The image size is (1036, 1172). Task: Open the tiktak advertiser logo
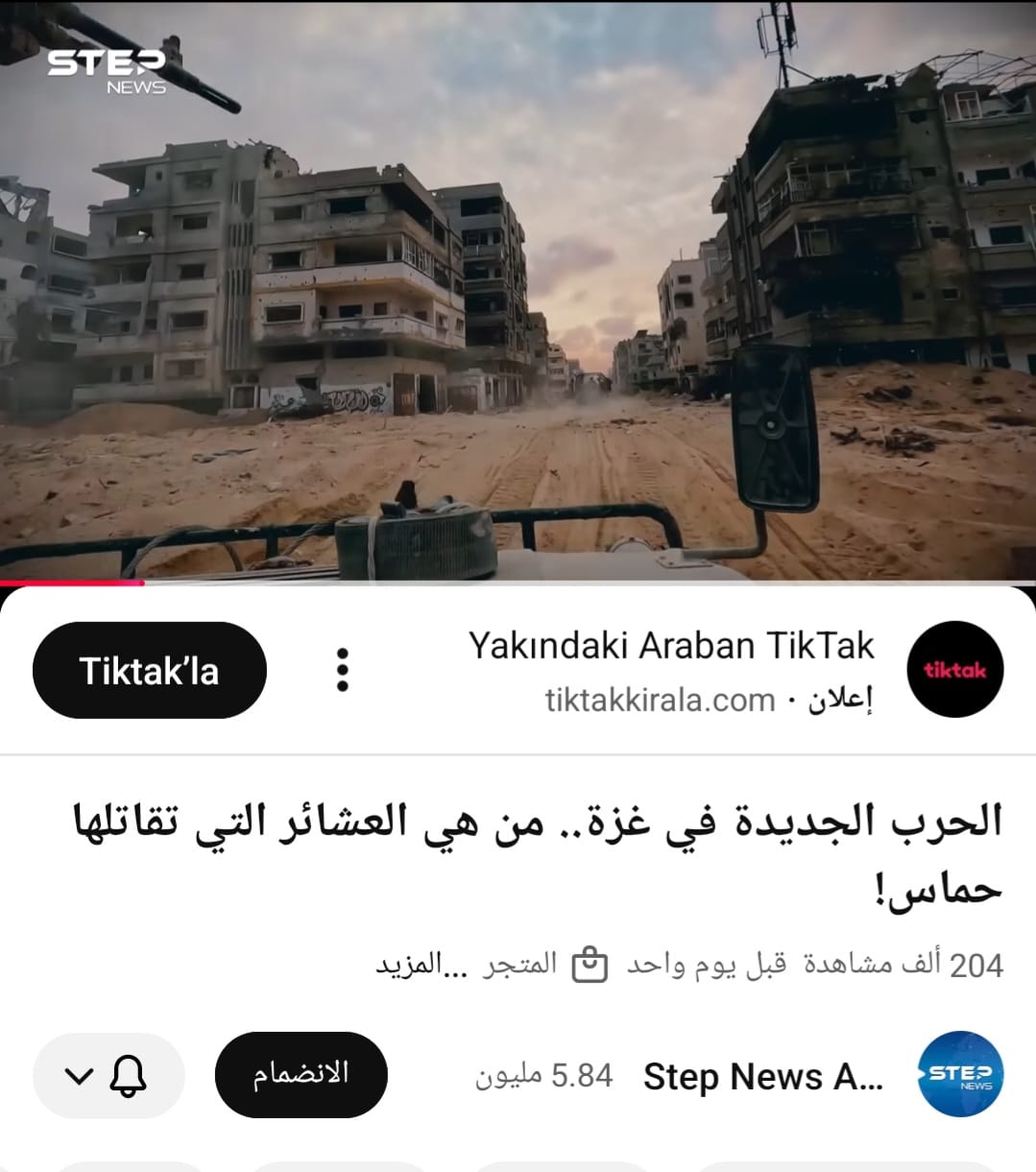(954, 670)
